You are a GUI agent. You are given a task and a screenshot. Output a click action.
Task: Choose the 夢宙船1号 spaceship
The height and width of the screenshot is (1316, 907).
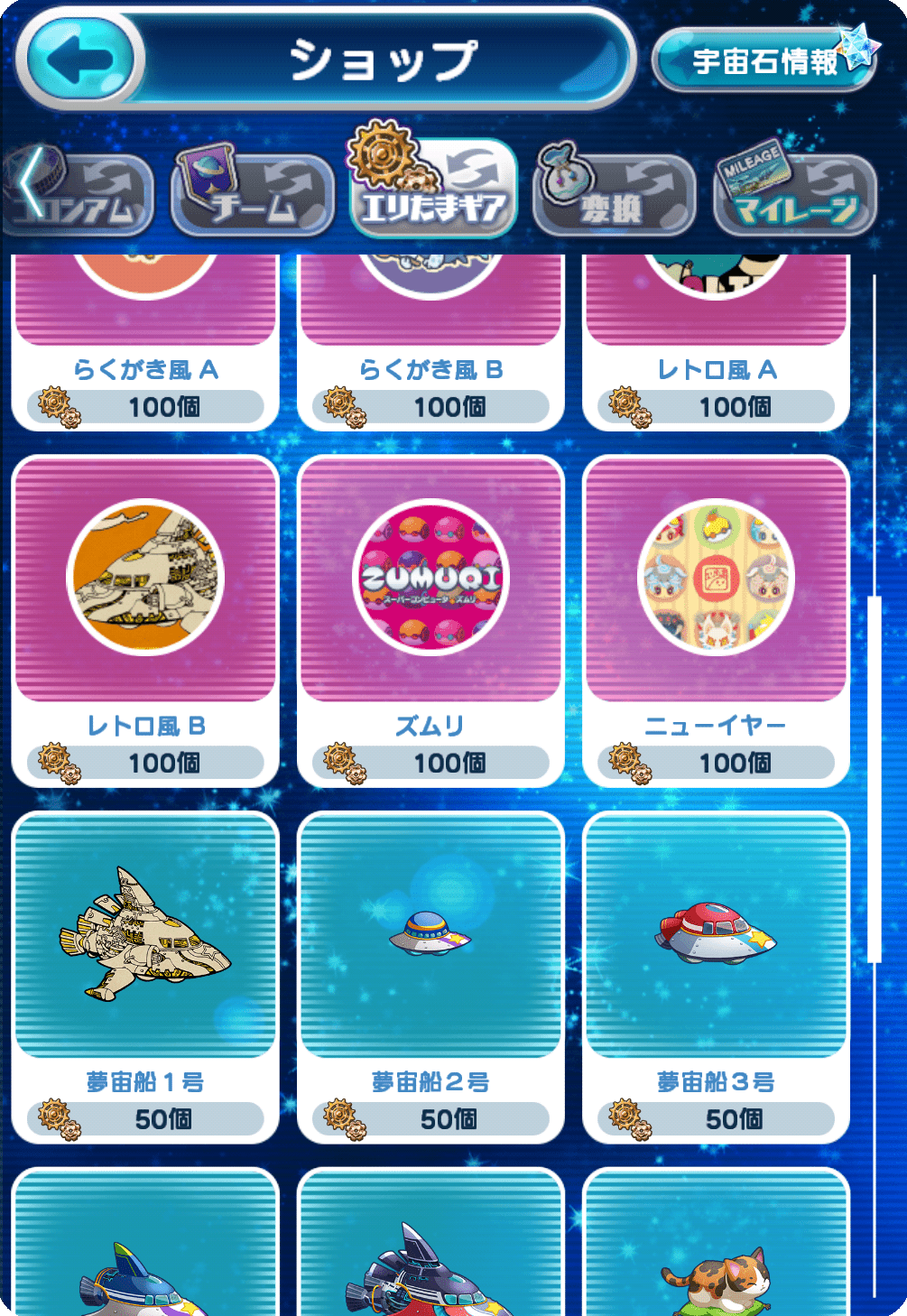pos(145,977)
